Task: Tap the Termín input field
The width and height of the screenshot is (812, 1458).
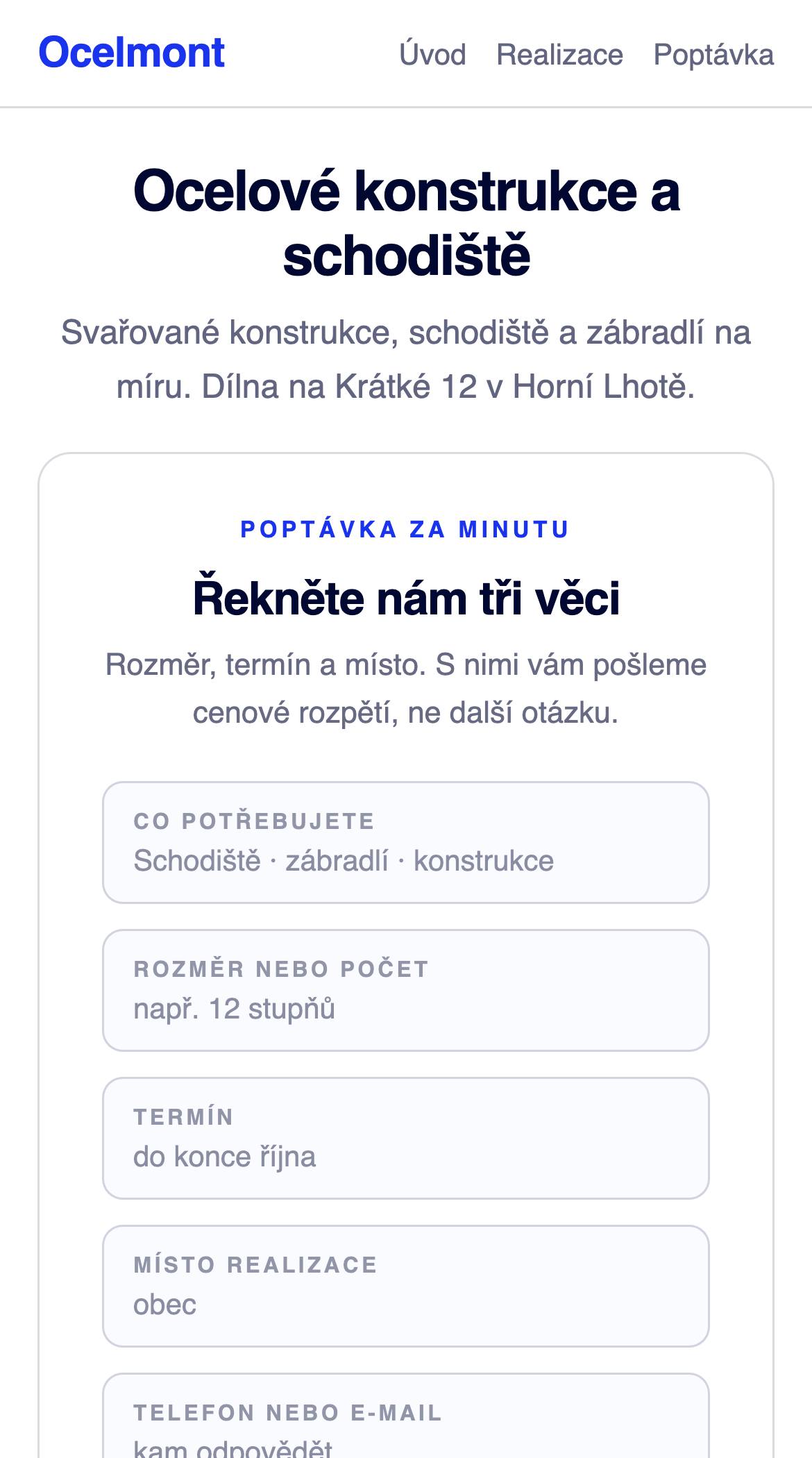Action: [406, 1138]
